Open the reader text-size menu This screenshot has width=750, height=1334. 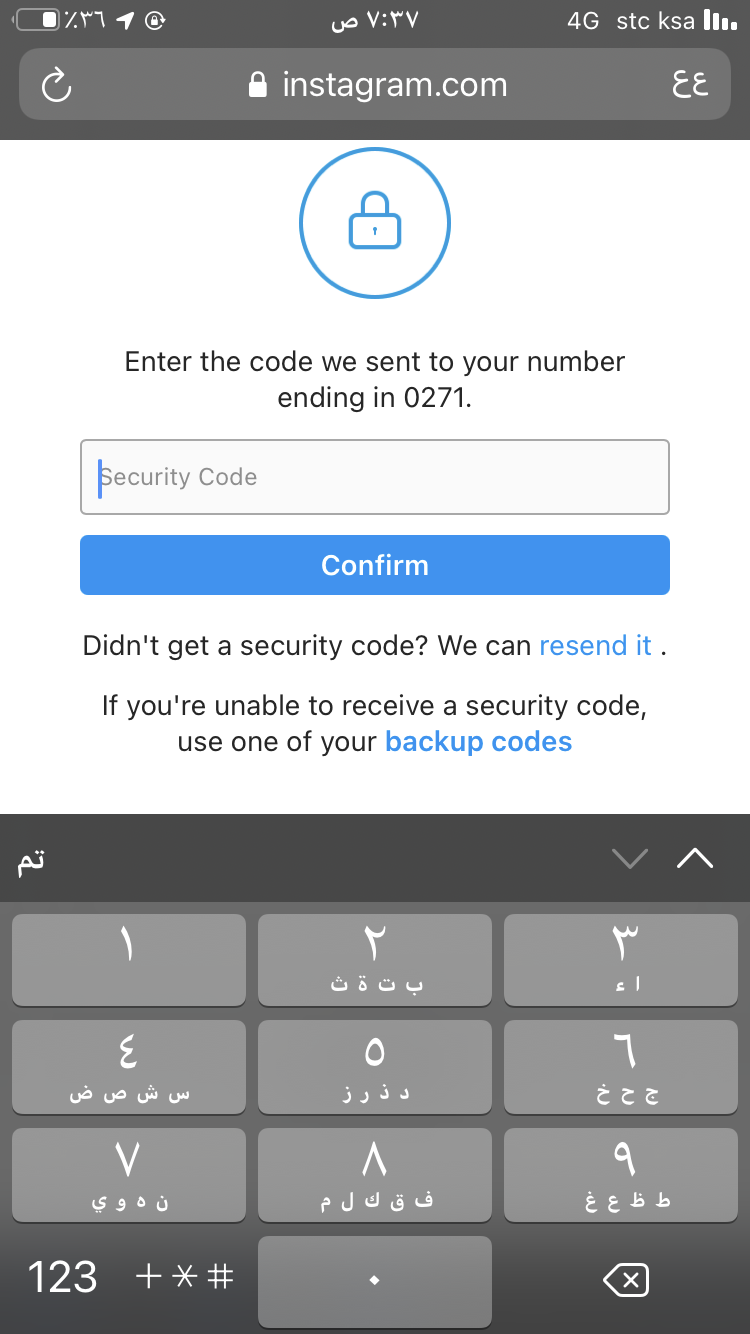click(690, 86)
